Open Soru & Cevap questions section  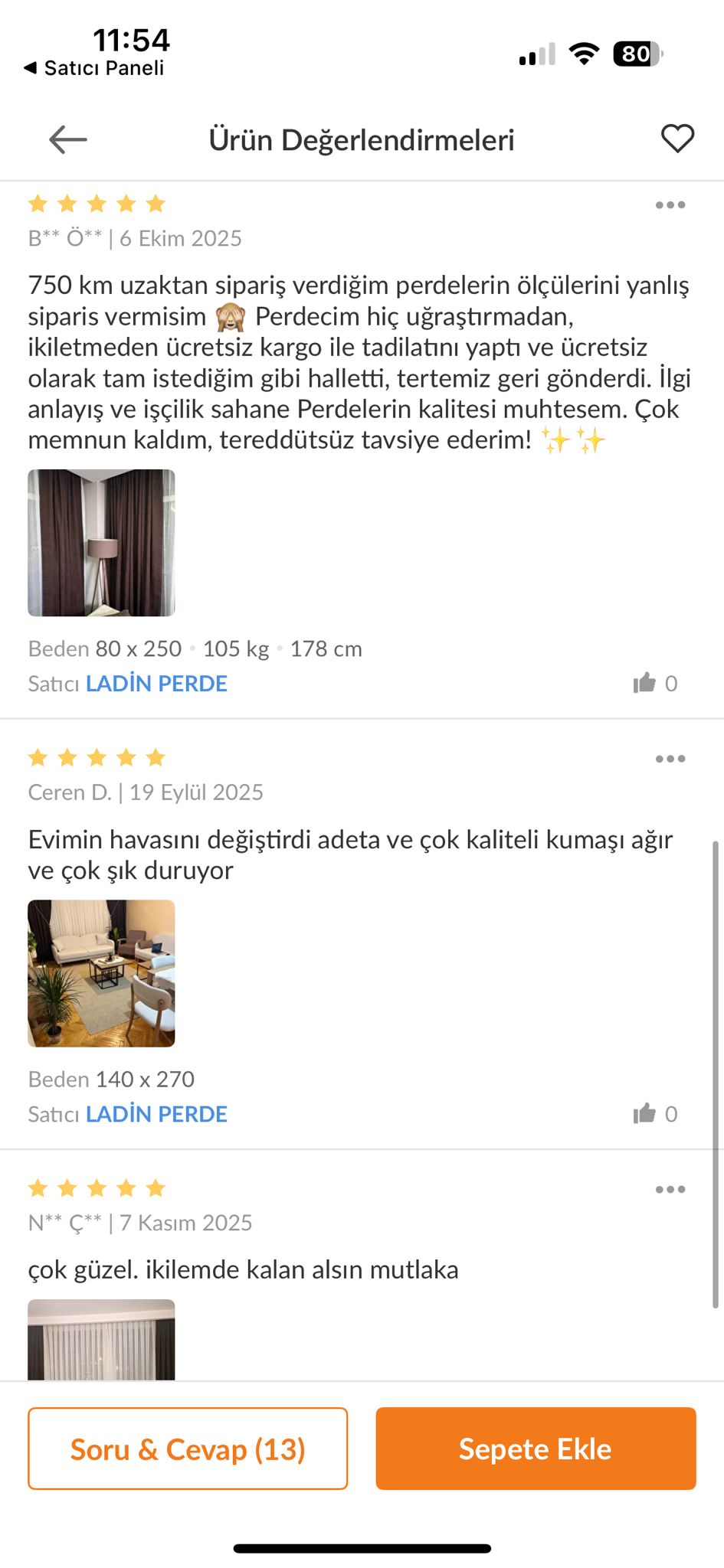click(x=187, y=1448)
